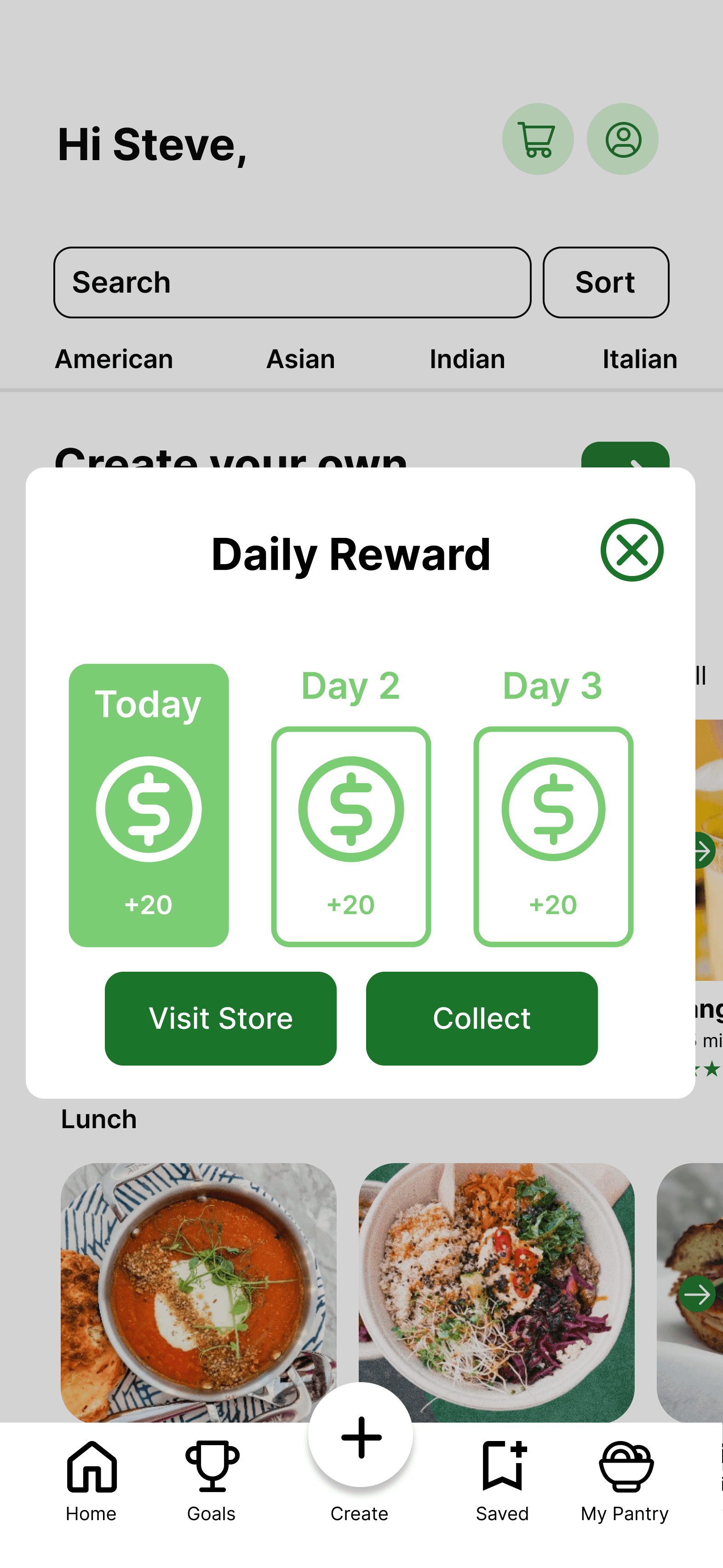The image size is (723, 1568).
Task: Select the Day 2 reward card
Action: click(x=351, y=836)
